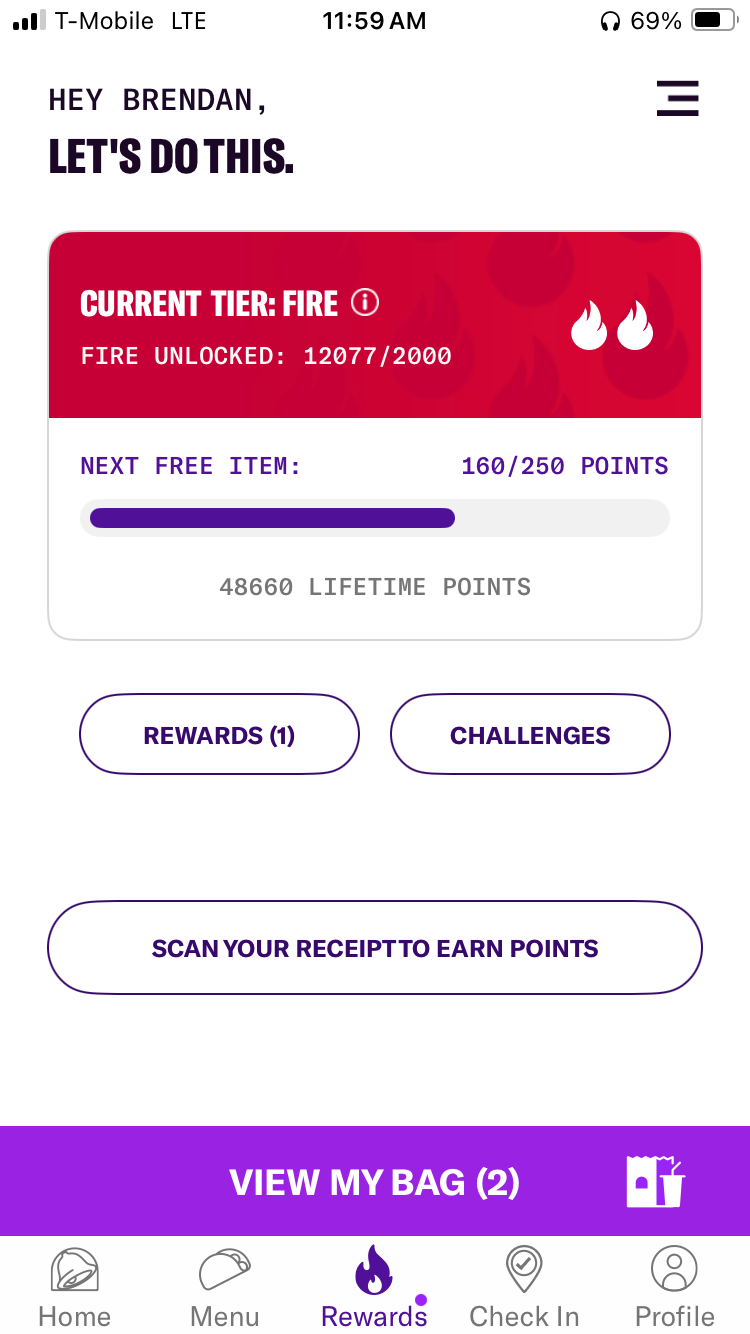View my bag with 2 items
Screen dimensions: 750x1334
pos(375,1182)
